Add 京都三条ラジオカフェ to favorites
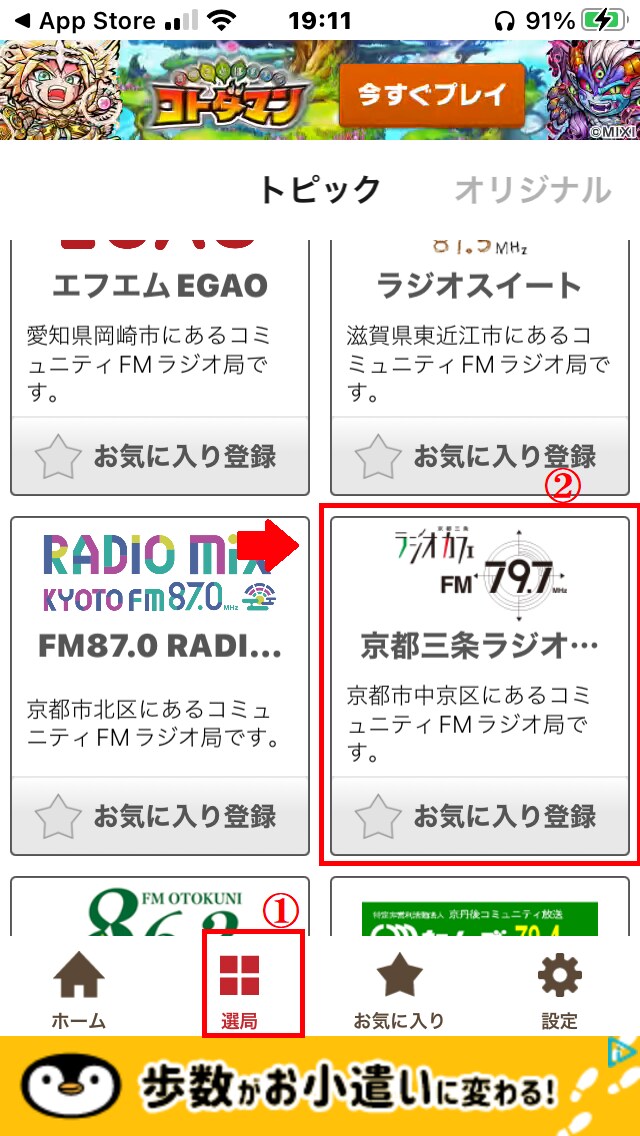 click(479, 816)
